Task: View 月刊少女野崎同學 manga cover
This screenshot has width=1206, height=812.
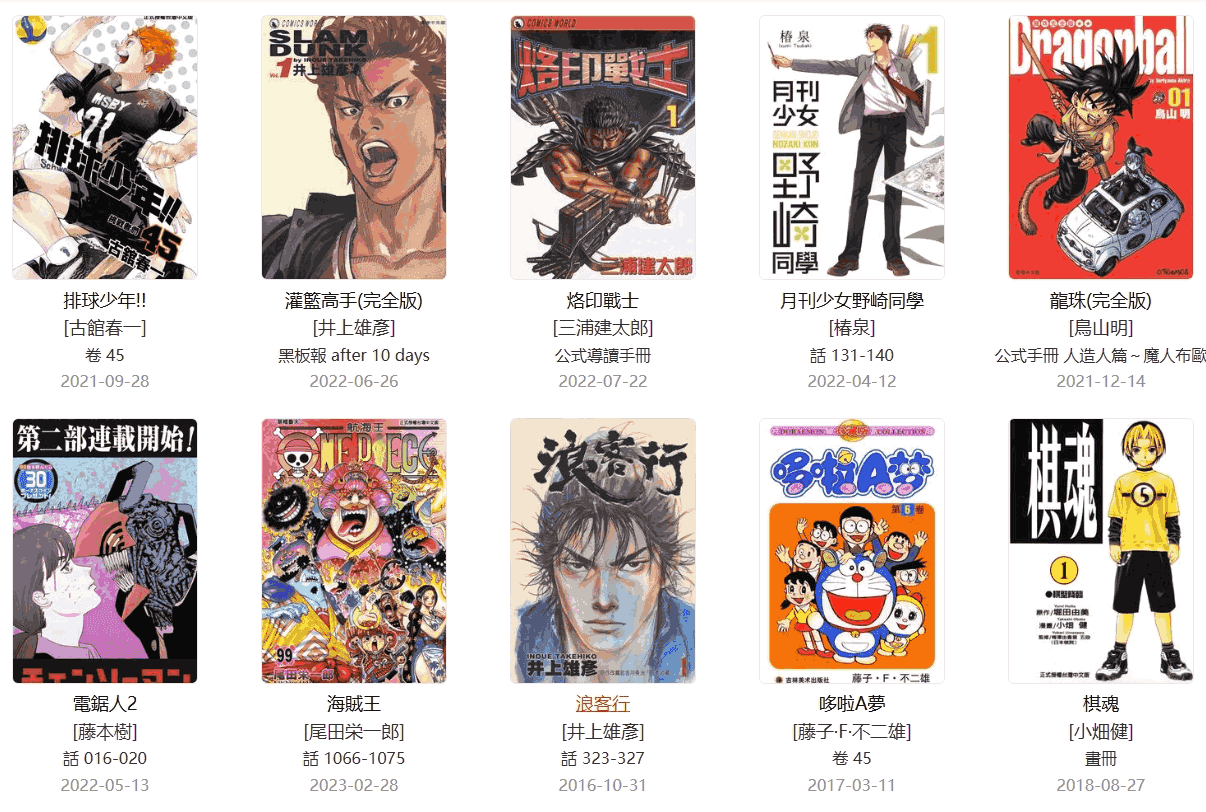Action: tap(852, 147)
